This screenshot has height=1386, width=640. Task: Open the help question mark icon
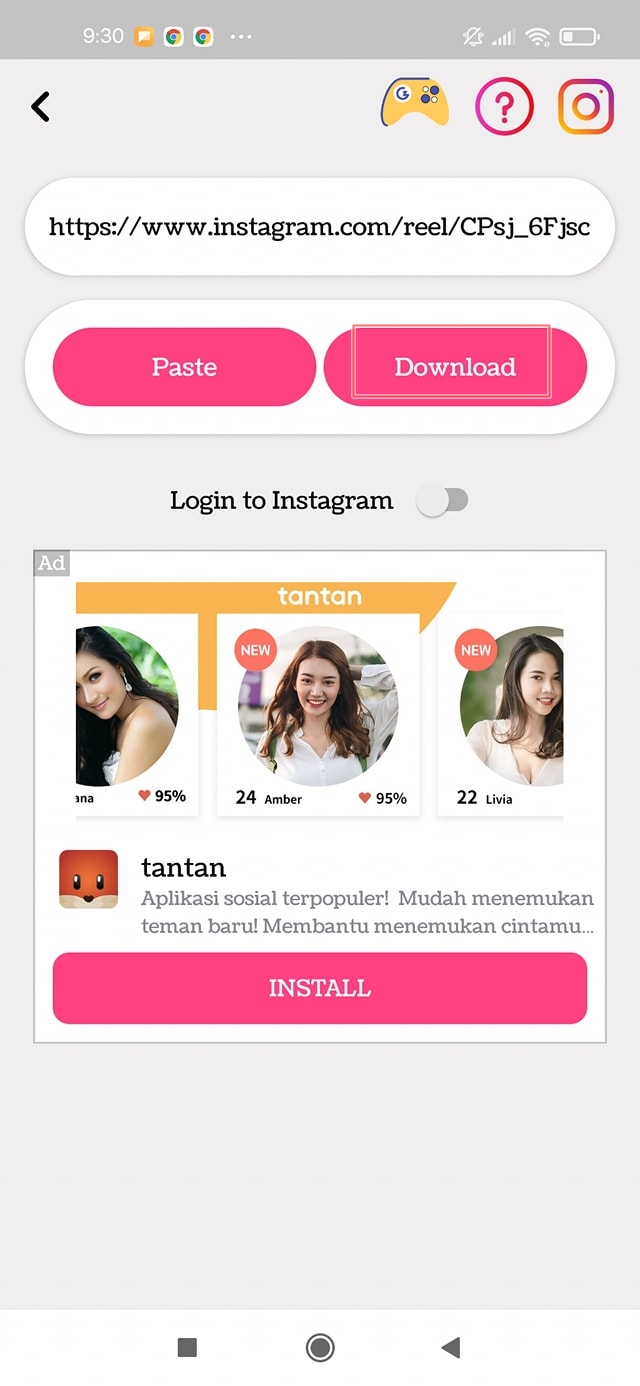click(503, 106)
